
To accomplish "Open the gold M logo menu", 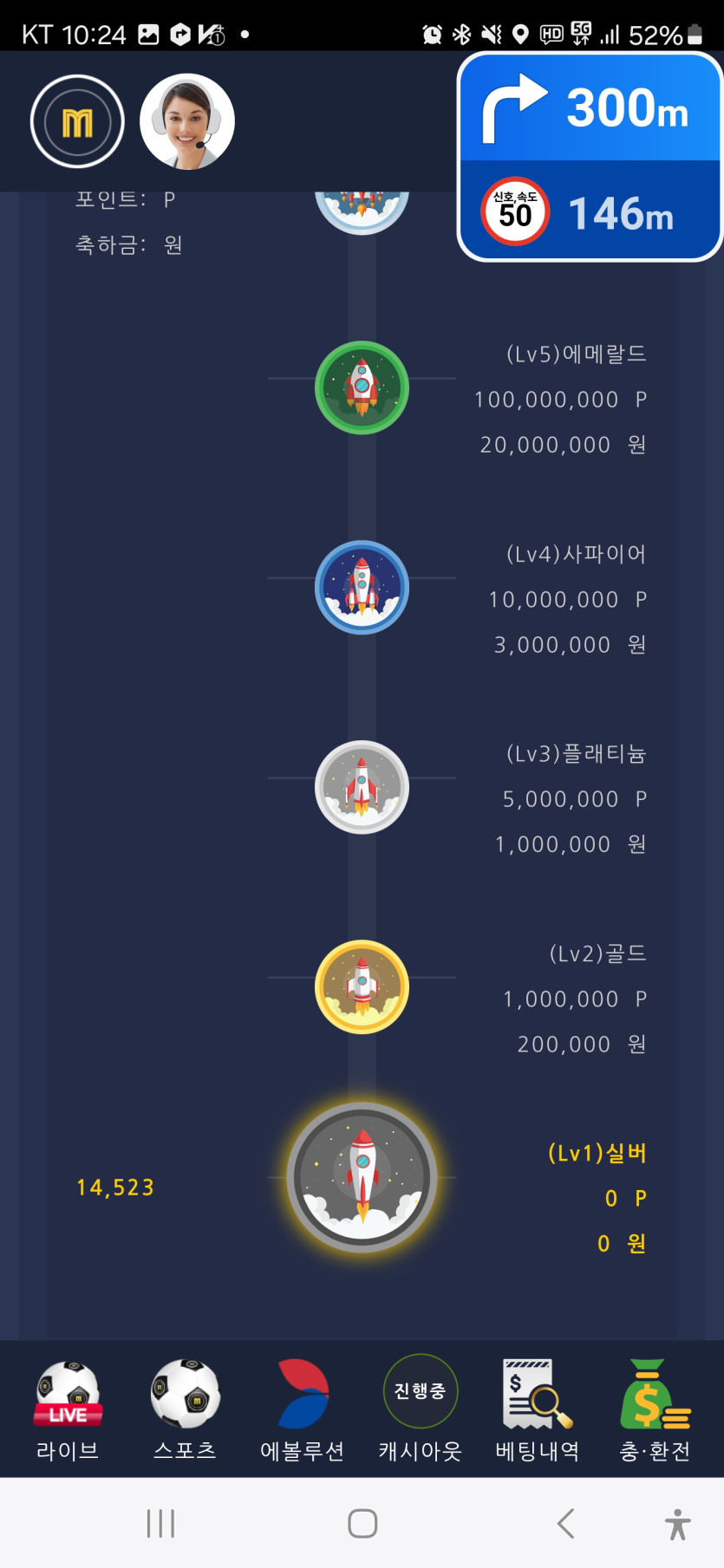I will click(77, 122).
